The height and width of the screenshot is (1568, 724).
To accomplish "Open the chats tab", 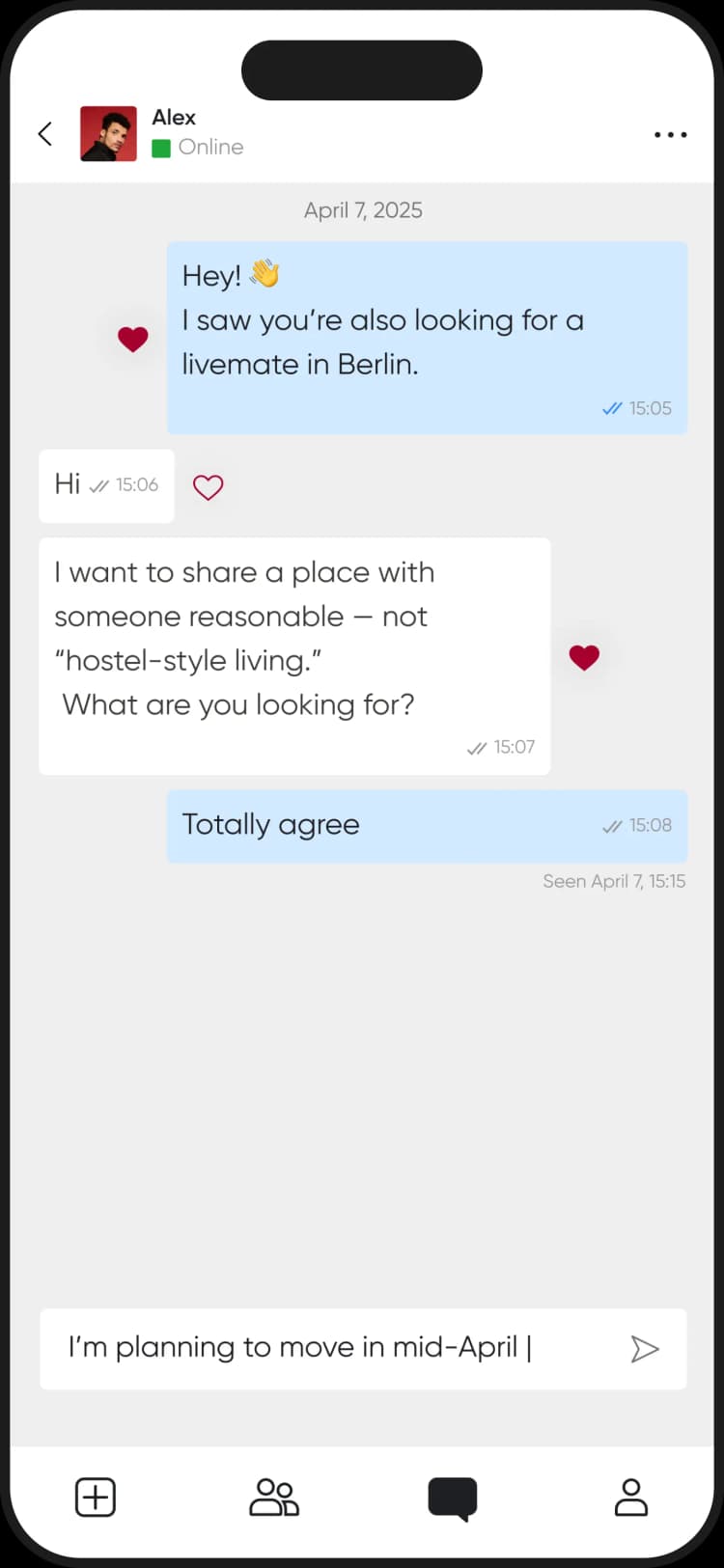I will [x=452, y=1499].
